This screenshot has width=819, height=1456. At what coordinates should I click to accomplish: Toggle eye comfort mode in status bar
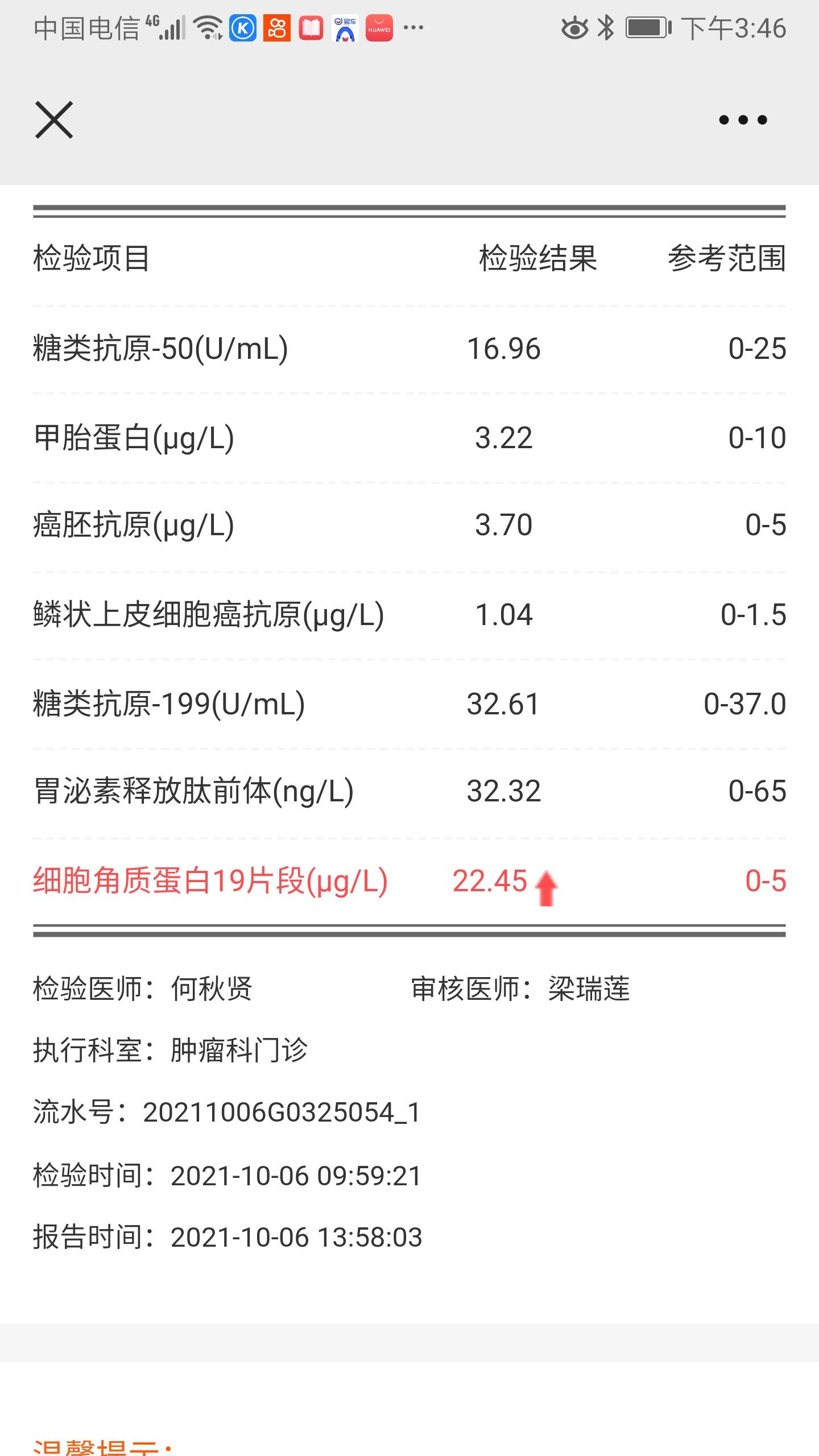coord(573,27)
